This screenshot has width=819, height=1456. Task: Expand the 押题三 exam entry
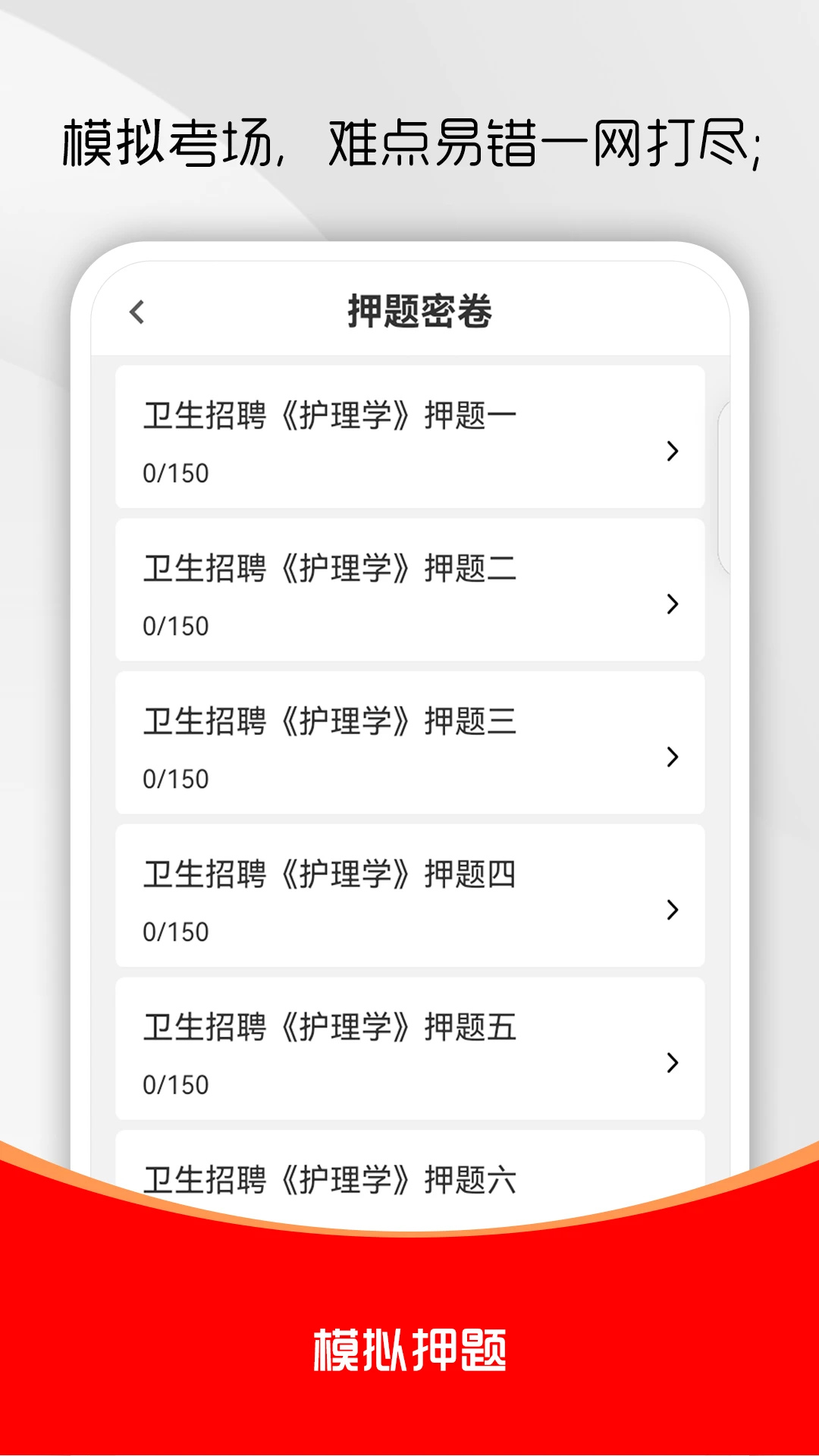[409, 739]
